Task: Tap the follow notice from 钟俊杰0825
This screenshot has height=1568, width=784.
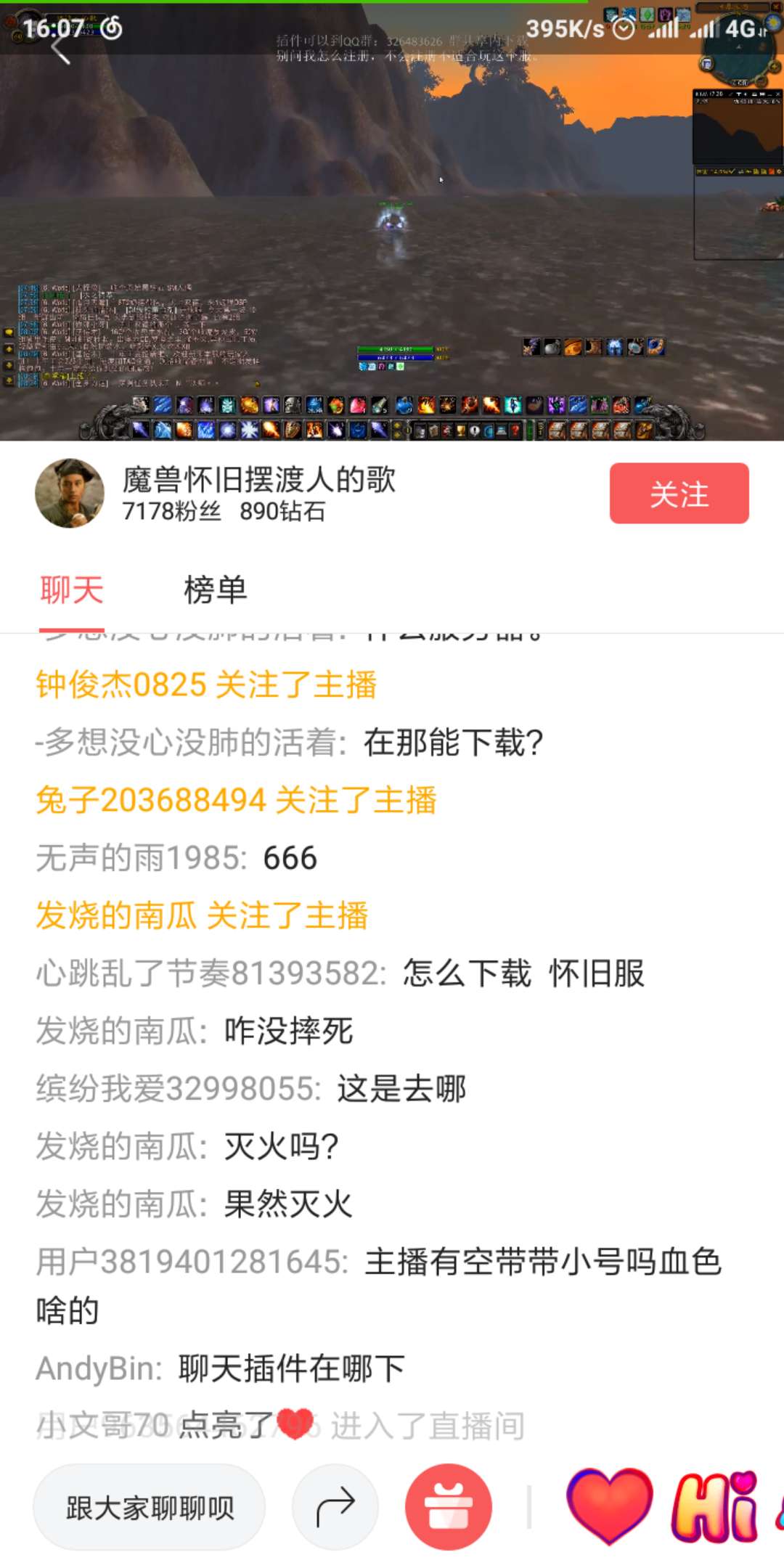Action: click(207, 685)
